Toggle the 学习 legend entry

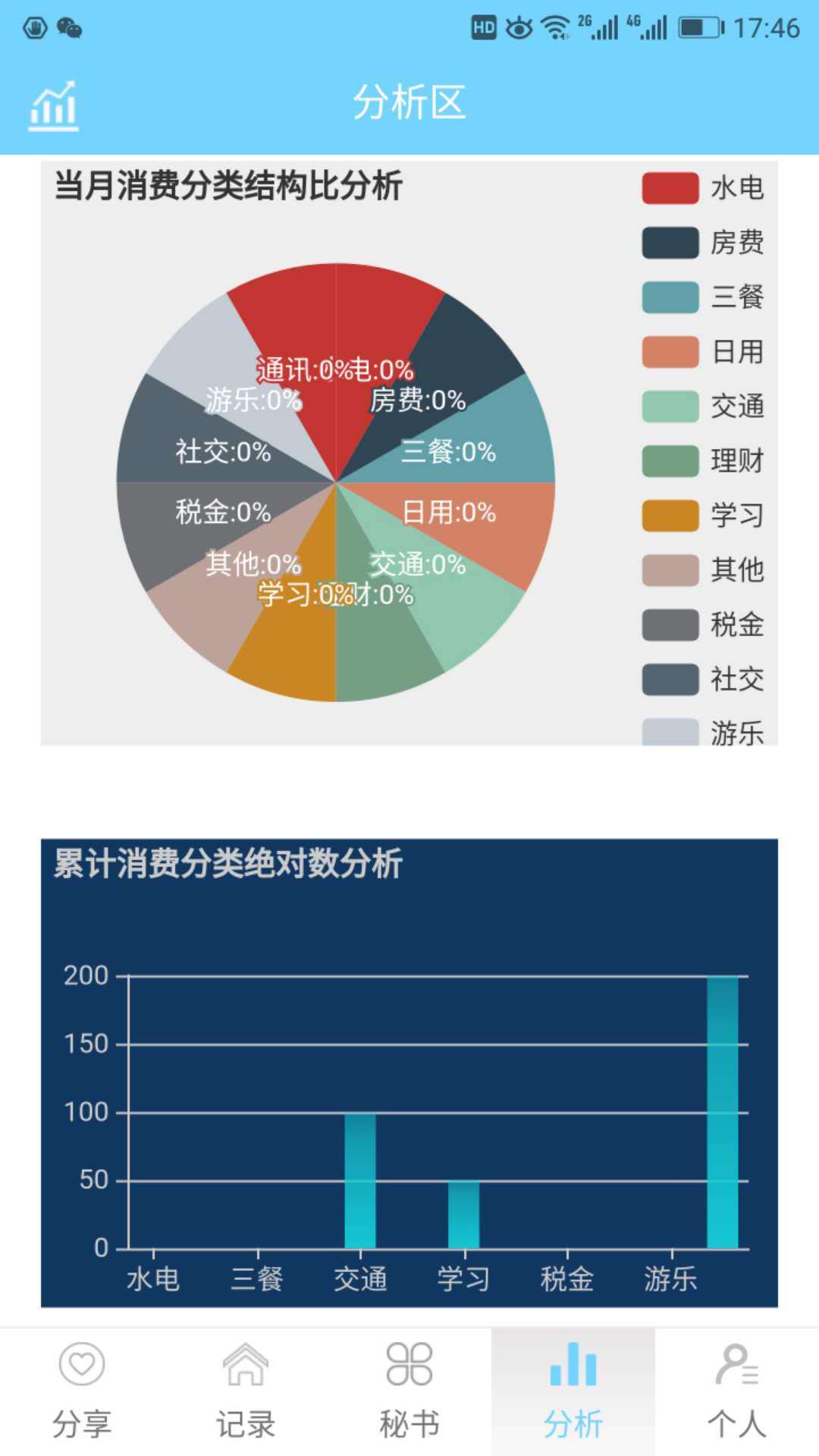(701, 516)
